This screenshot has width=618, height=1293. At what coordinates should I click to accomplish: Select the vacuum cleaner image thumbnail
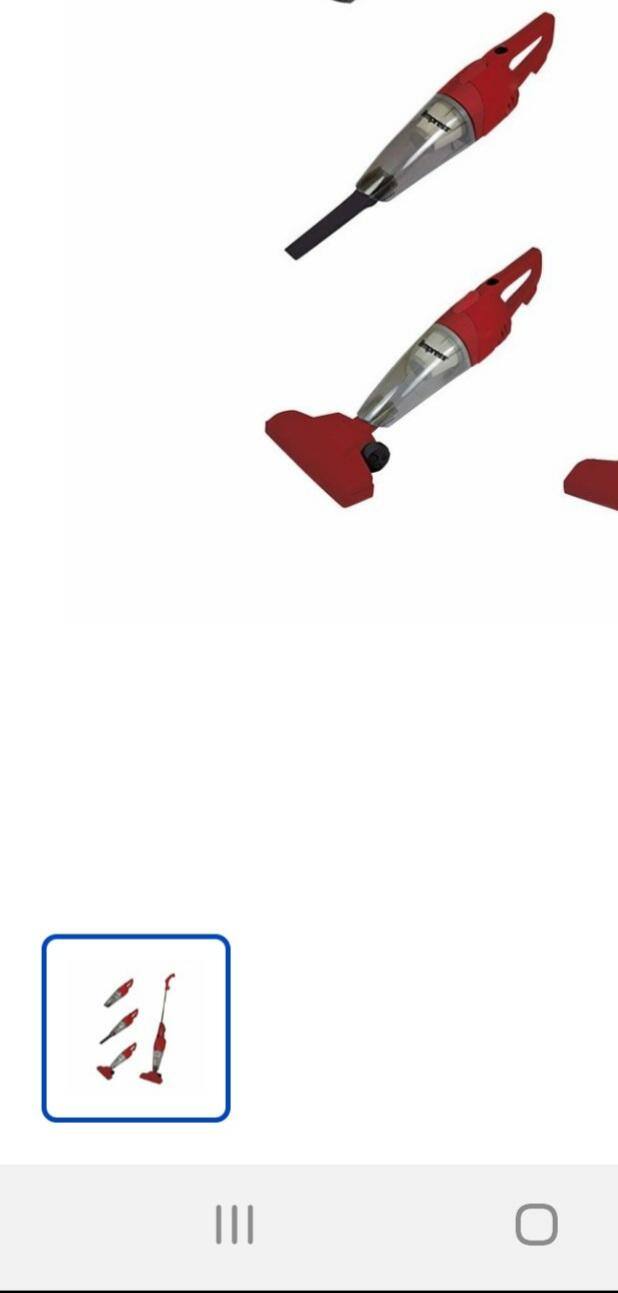(x=136, y=1027)
